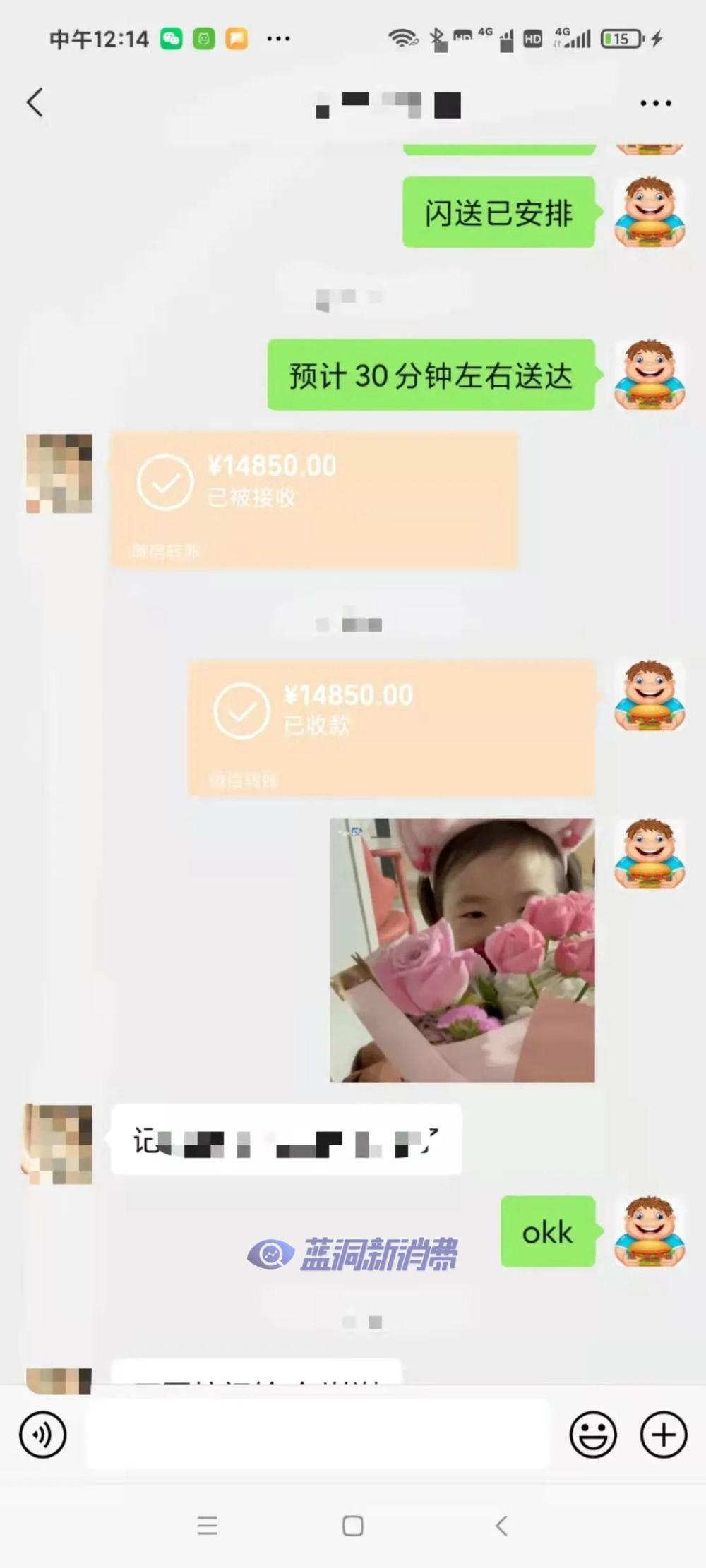Tap the system home button
706x1568 pixels.
353,1526
